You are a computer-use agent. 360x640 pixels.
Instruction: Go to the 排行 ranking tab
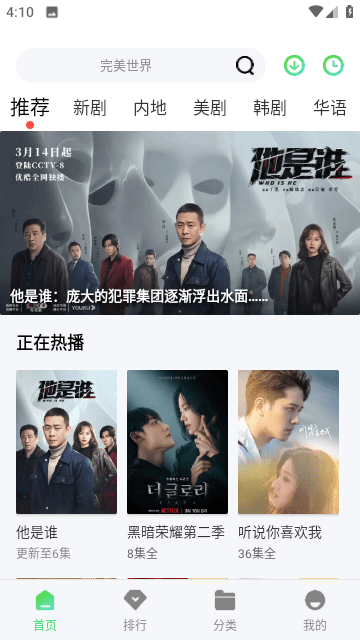(135, 611)
